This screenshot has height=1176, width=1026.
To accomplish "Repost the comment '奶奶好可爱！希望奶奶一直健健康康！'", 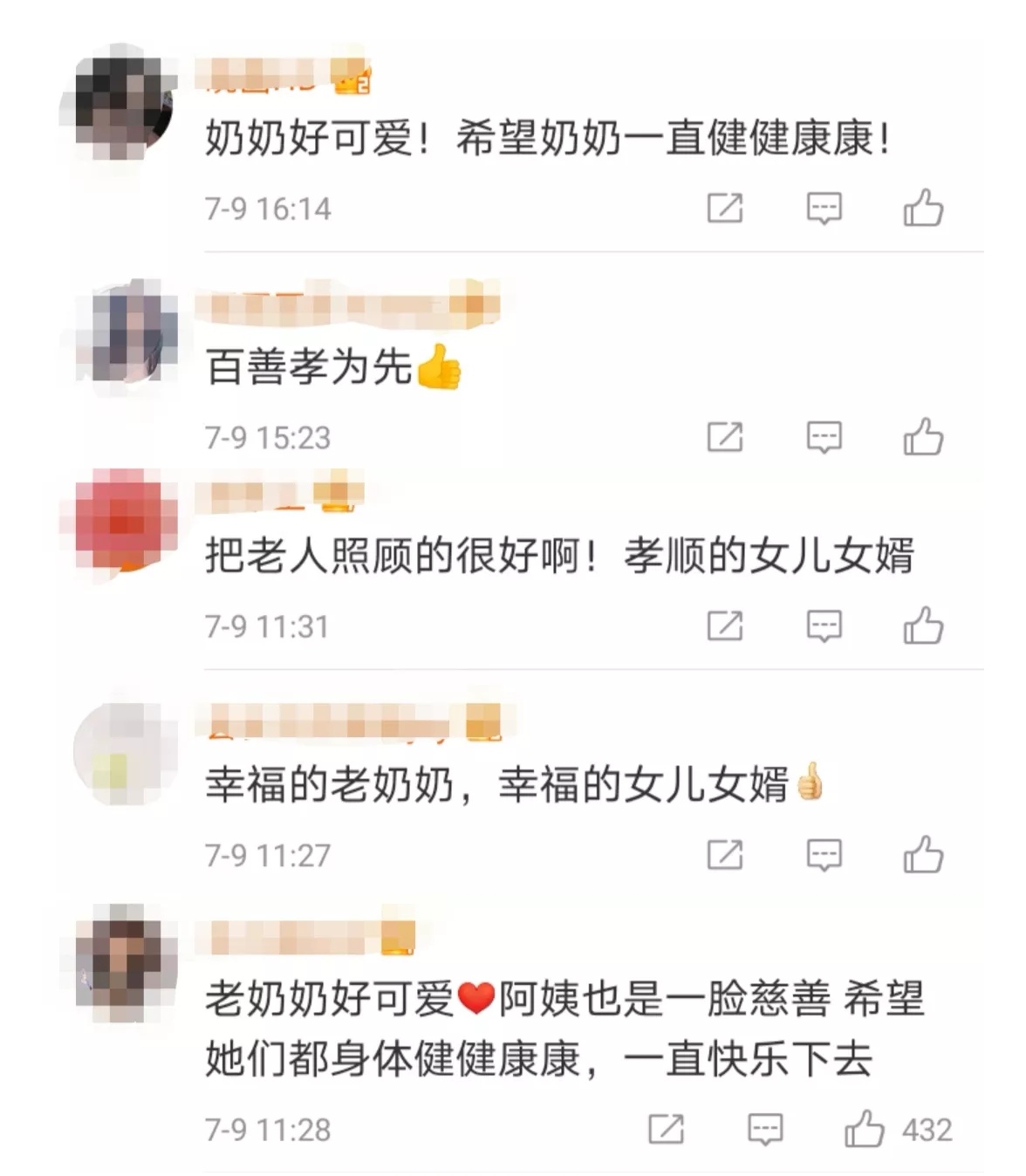I will pyautogui.click(x=724, y=208).
